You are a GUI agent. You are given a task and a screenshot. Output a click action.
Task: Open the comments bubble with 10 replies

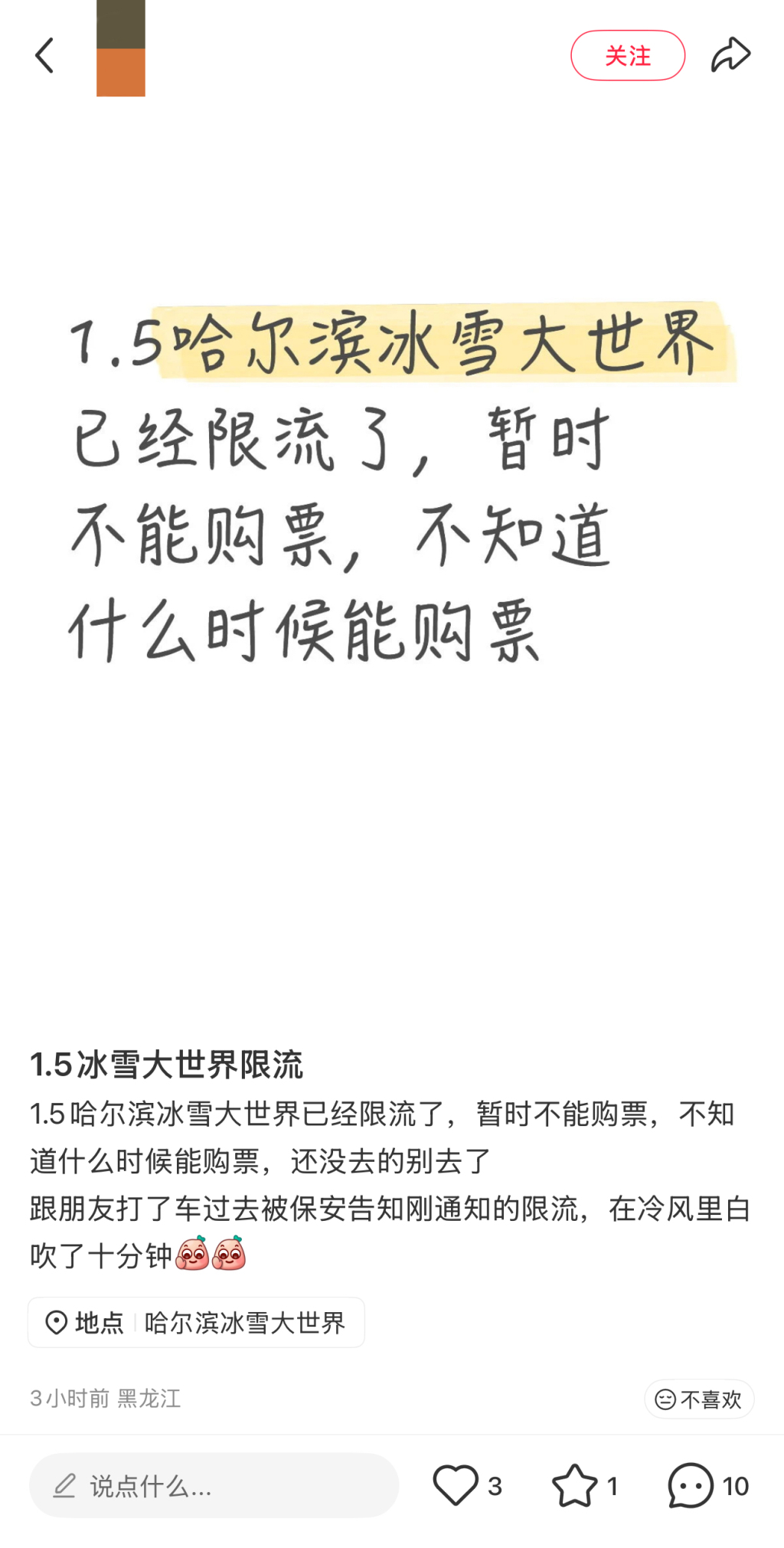(691, 1485)
